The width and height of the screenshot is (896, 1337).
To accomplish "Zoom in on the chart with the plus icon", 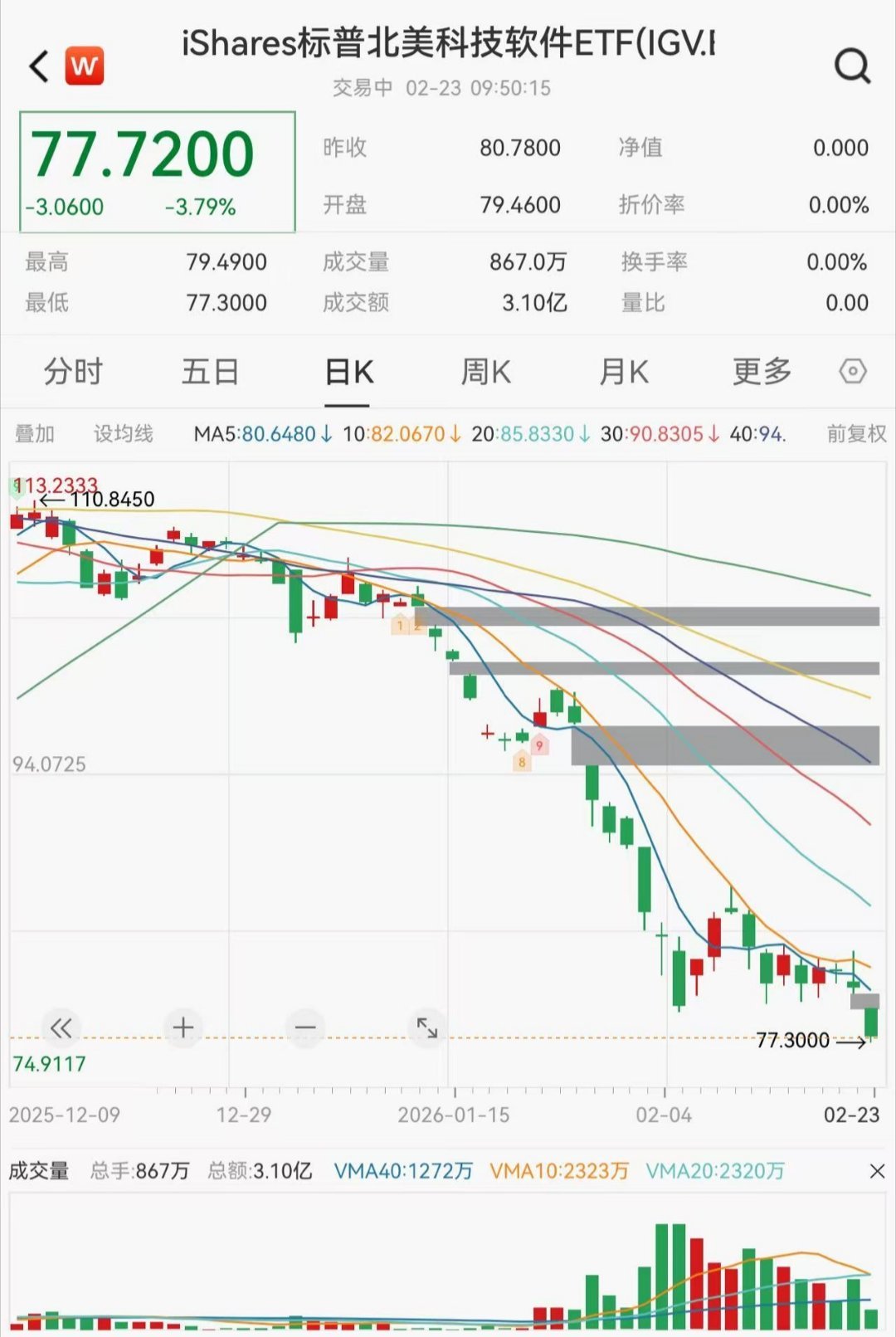I will 183,1027.
